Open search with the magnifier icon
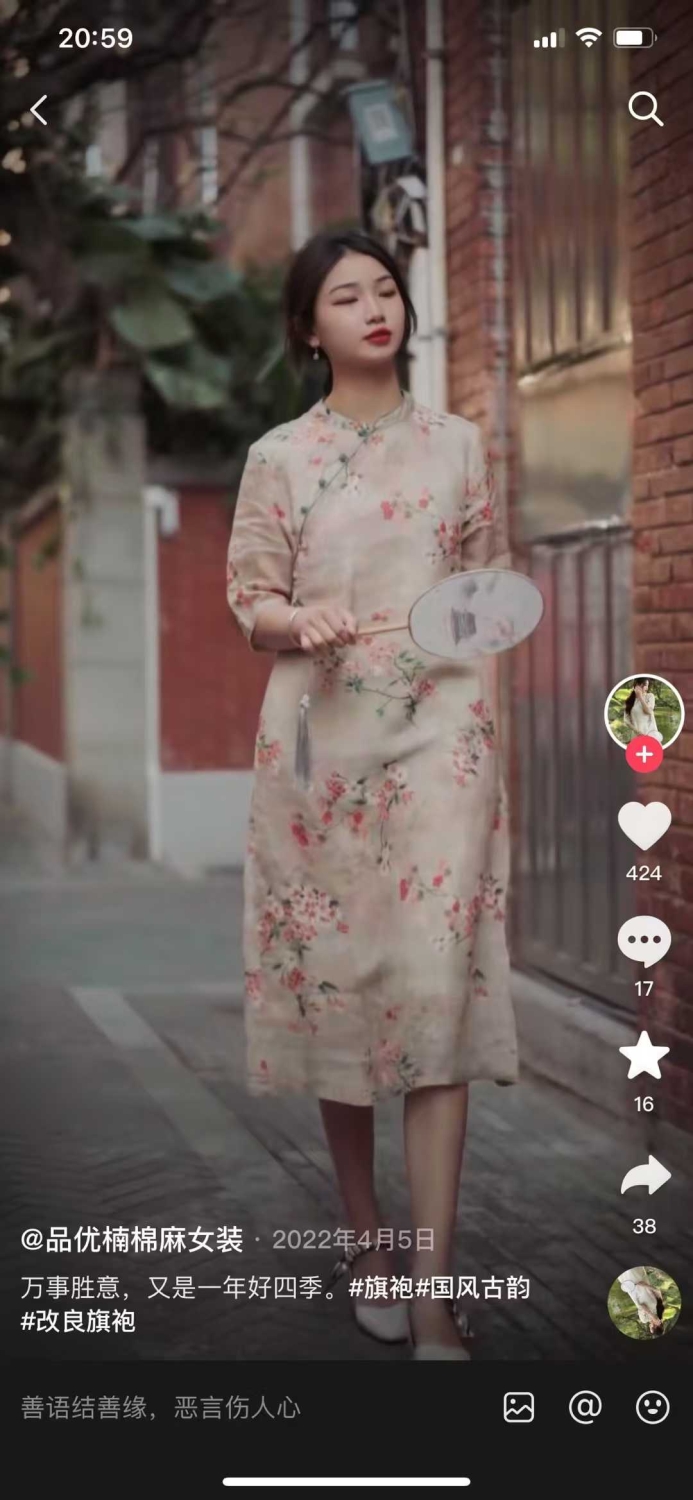This screenshot has width=693, height=1500. (645, 109)
